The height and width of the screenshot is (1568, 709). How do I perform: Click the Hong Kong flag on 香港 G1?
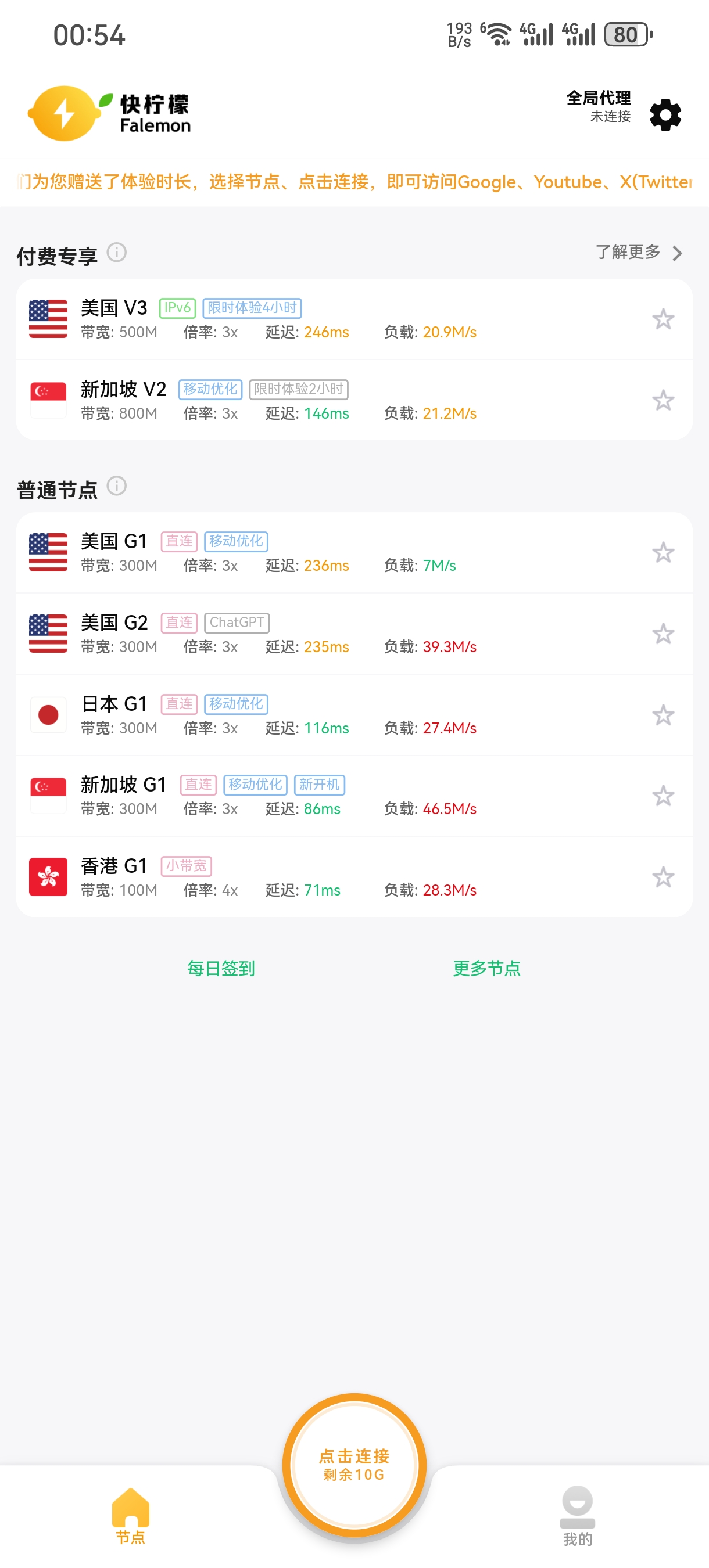(48, 876)
